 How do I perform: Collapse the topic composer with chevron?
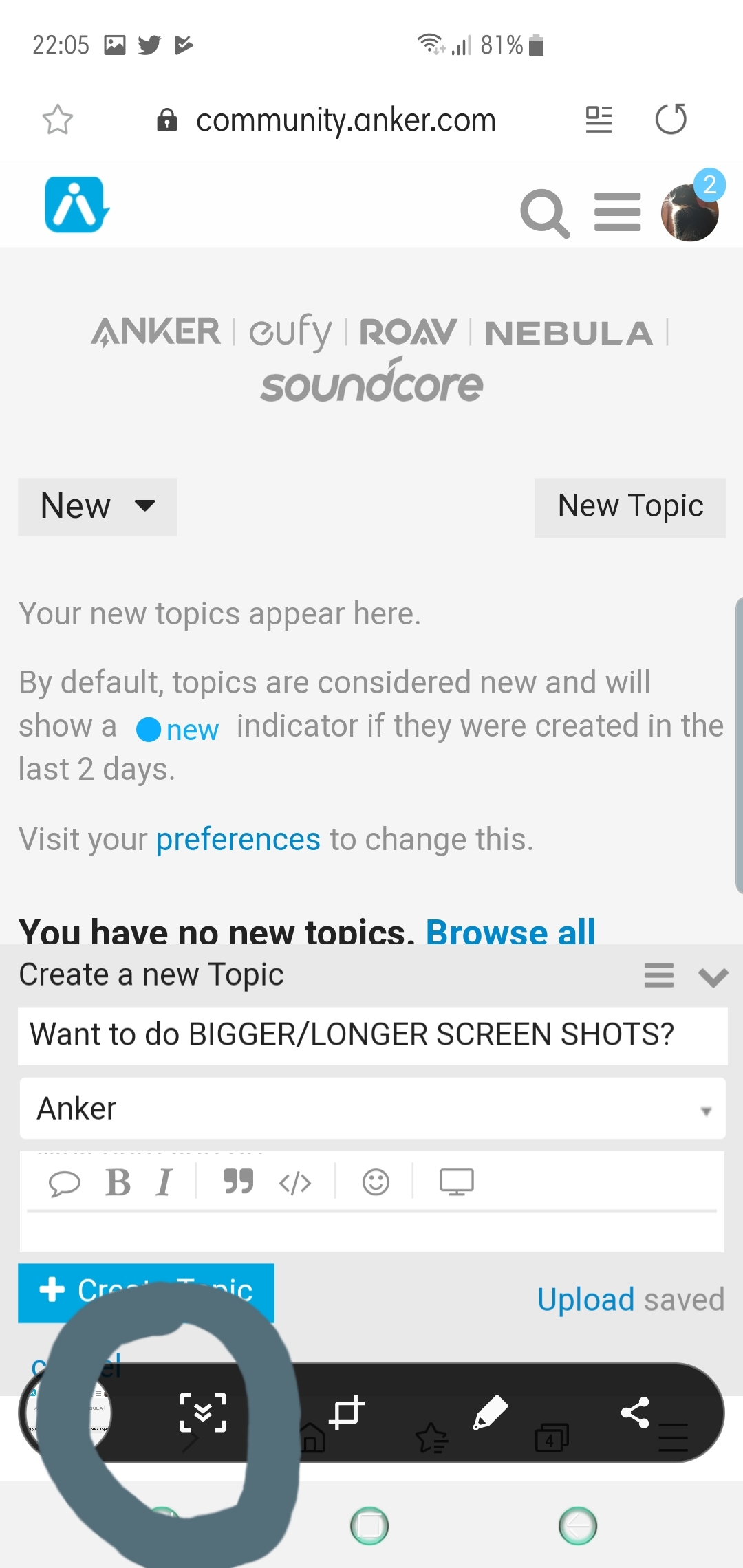click(713, 977)
